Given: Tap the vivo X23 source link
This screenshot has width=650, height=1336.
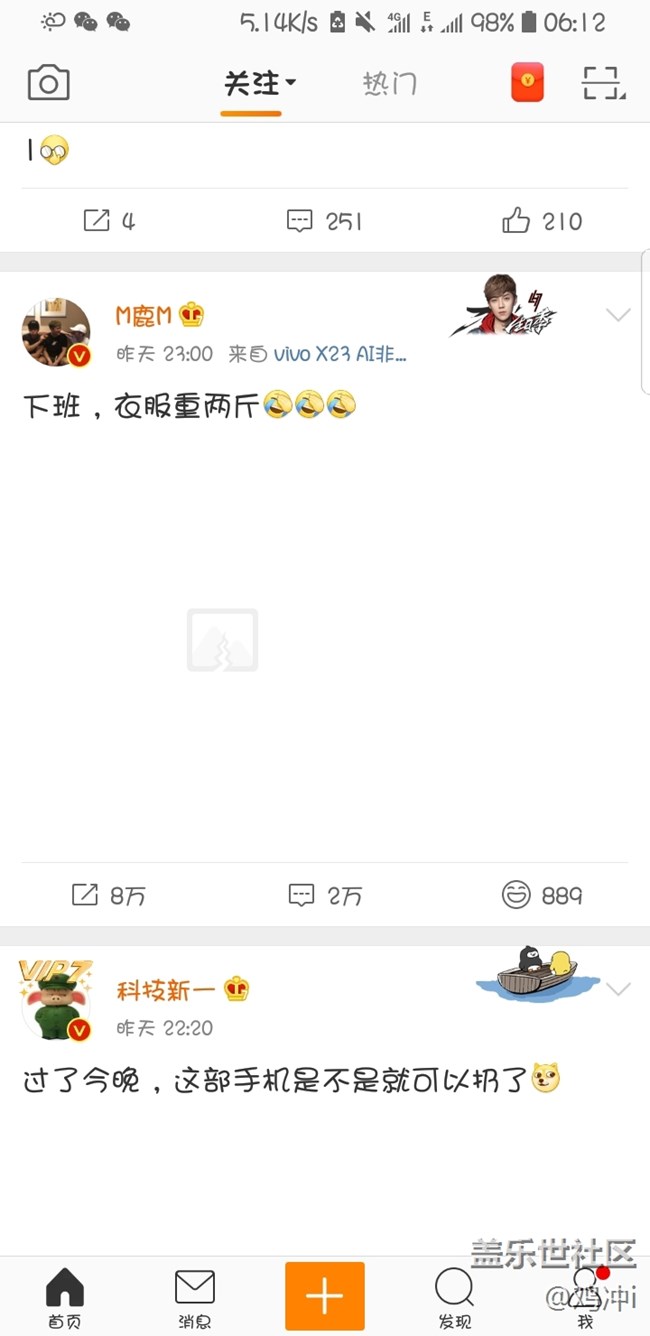Looking at the screenshot, I should coord(340,354).
